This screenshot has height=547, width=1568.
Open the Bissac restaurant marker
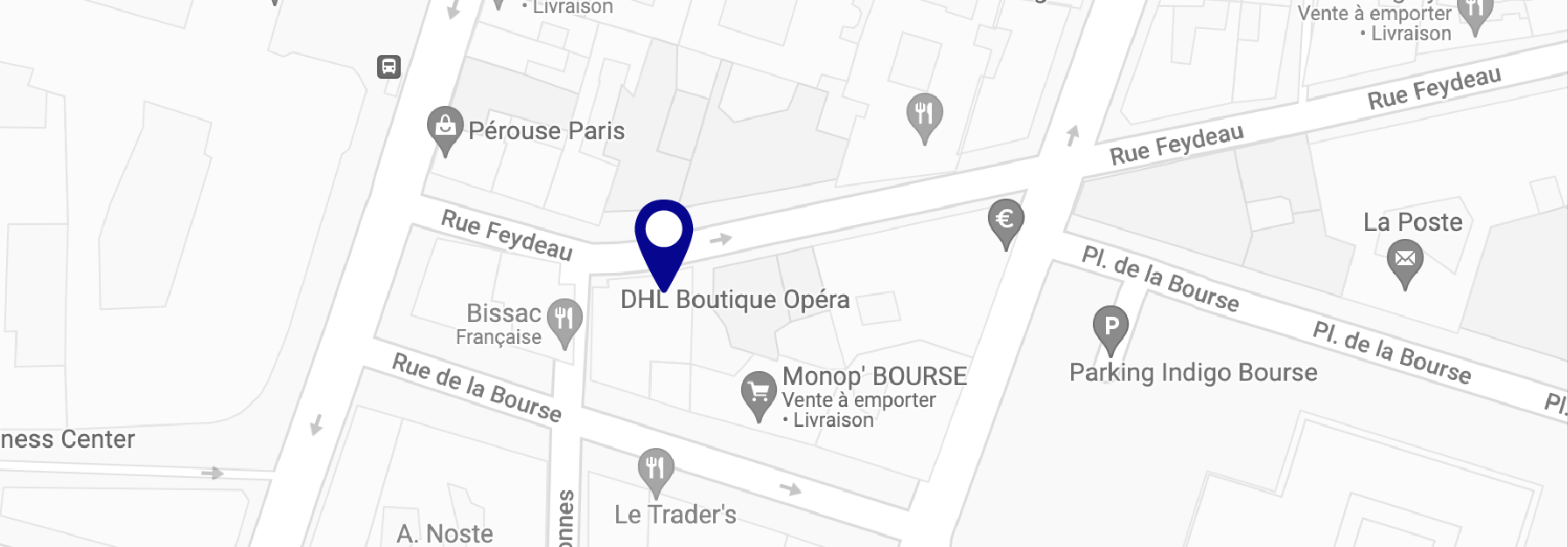click(x=564, y=320)
